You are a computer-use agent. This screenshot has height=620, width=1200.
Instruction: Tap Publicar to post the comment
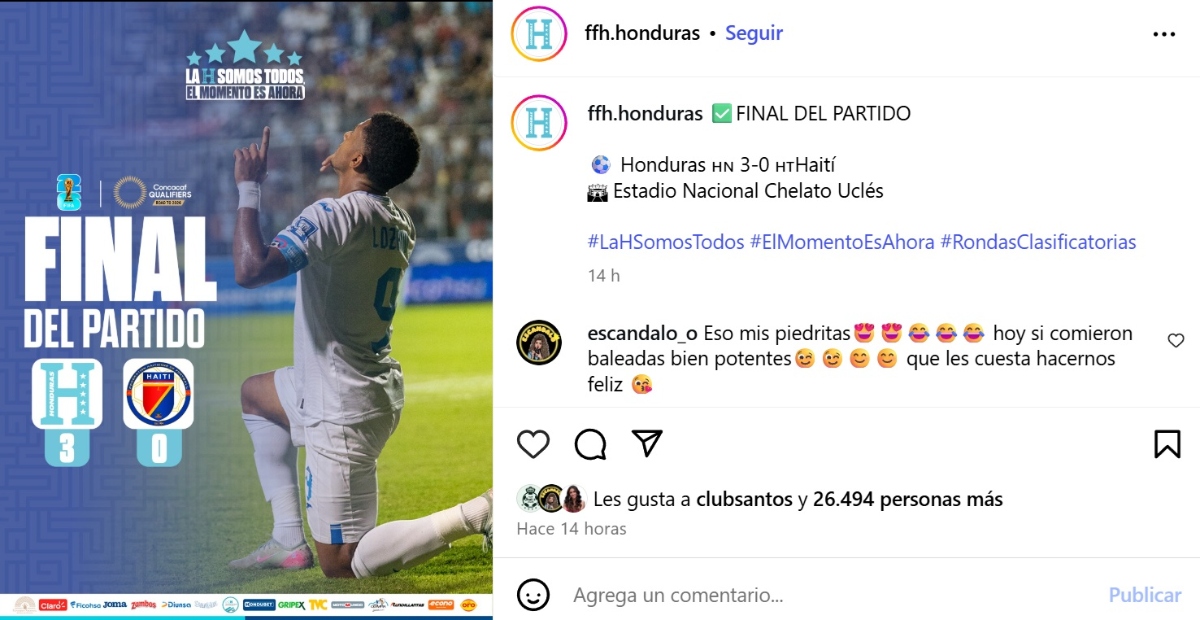click(x=1144, y=595)
